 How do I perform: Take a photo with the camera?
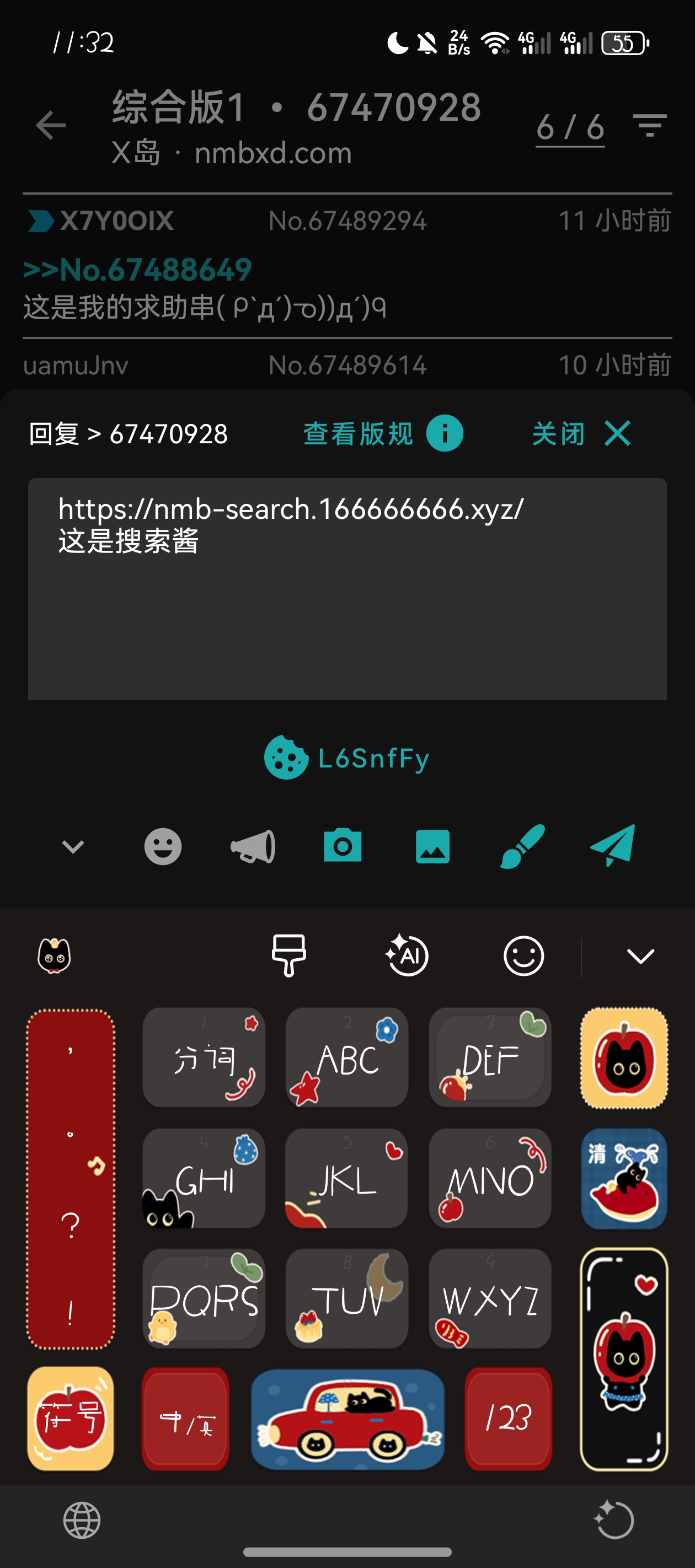point(343,846)
